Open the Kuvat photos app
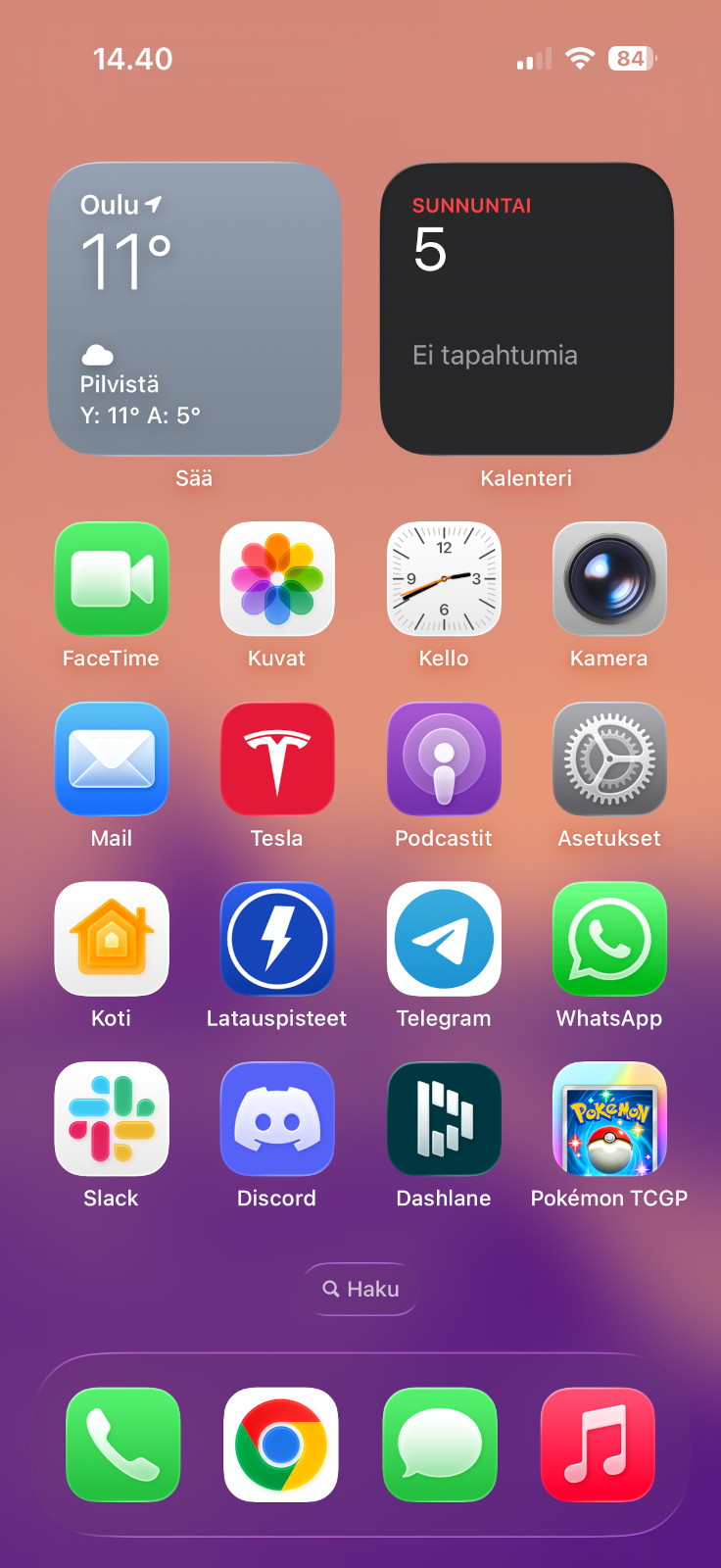 pos(277,579)
